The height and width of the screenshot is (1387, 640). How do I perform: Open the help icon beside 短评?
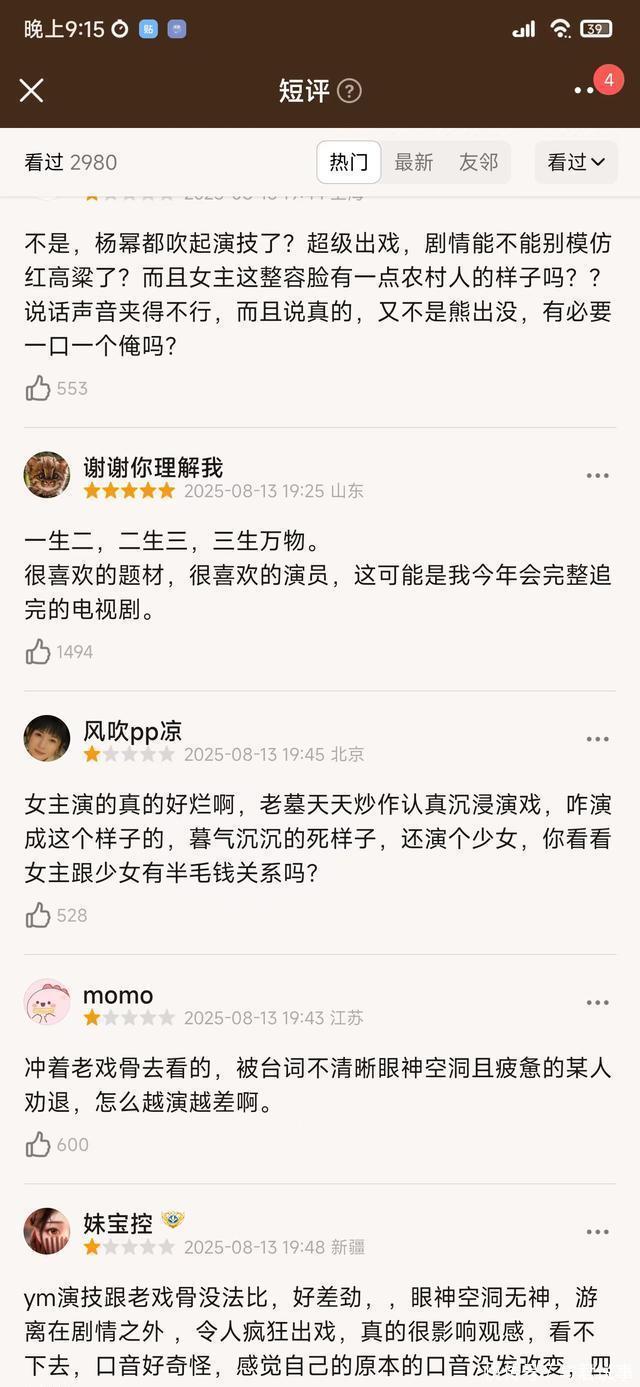click(349, 91)
